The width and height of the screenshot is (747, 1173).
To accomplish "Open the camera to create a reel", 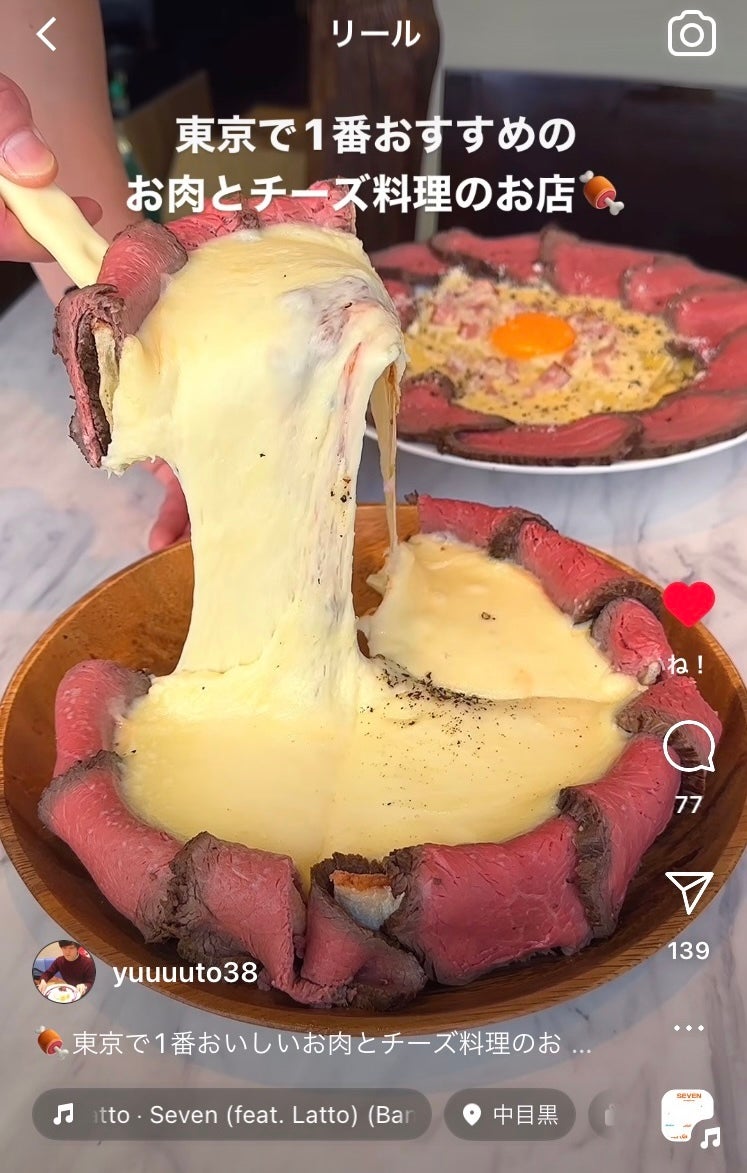I will click(692, 34).
